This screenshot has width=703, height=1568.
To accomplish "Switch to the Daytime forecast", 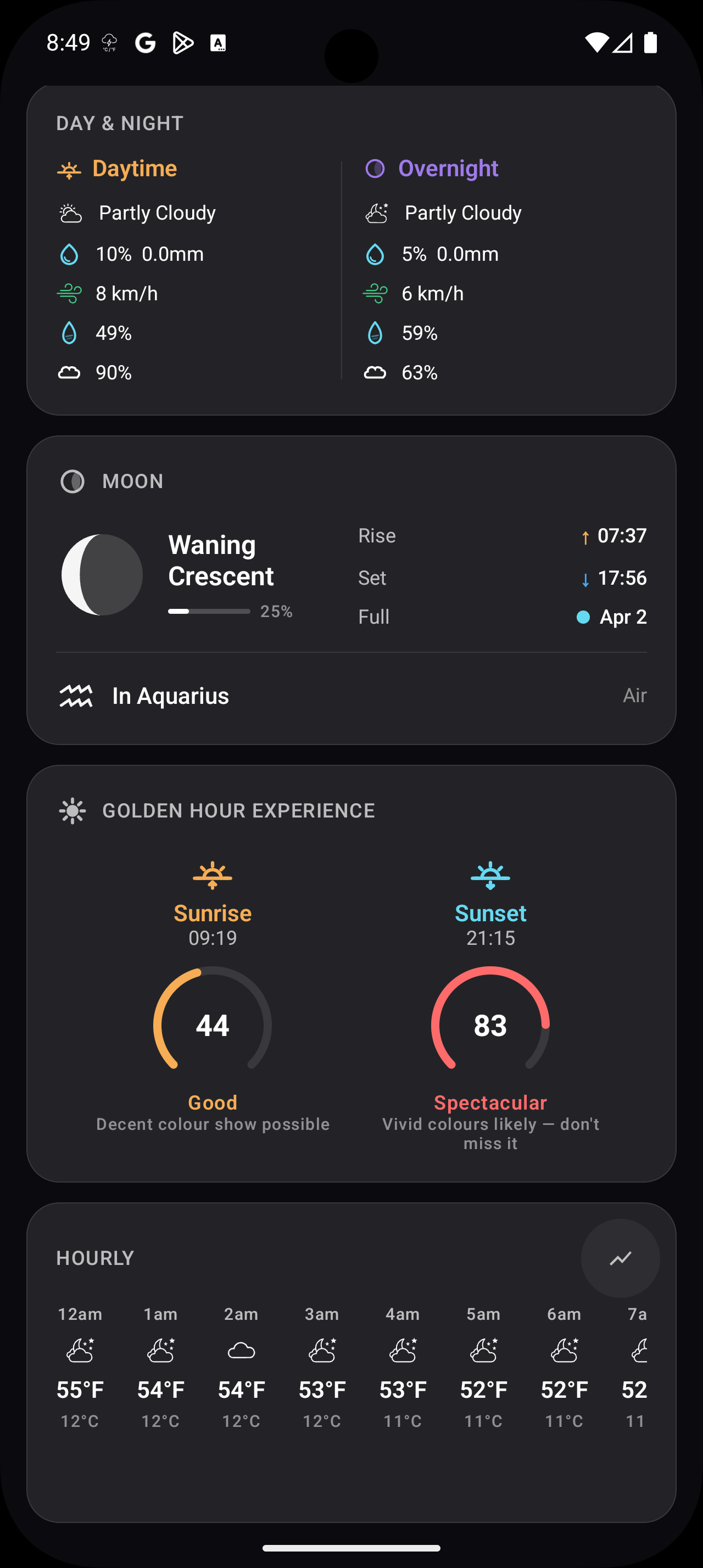I will (134, 168).
